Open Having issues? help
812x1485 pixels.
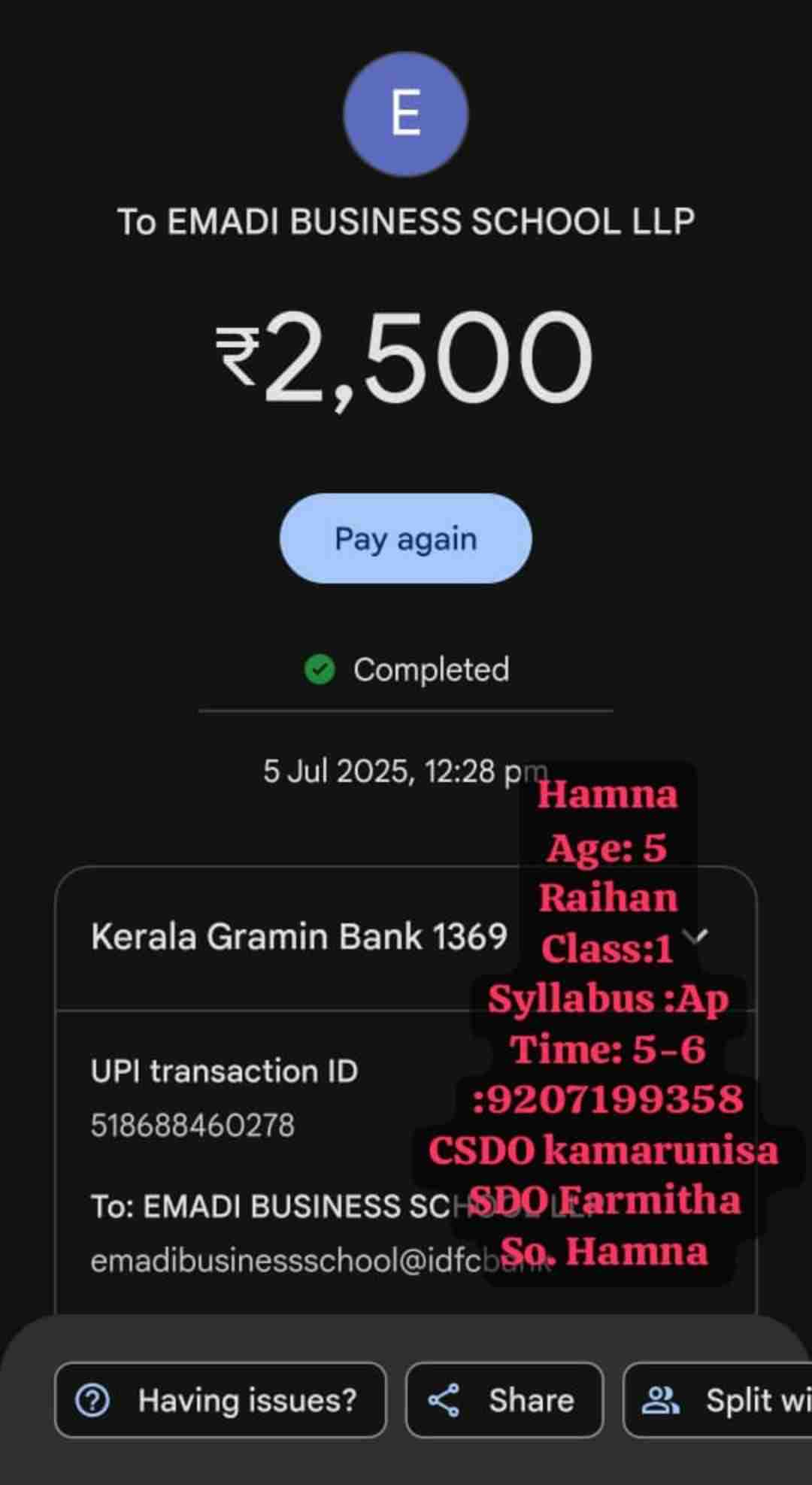click(220, 1400)
